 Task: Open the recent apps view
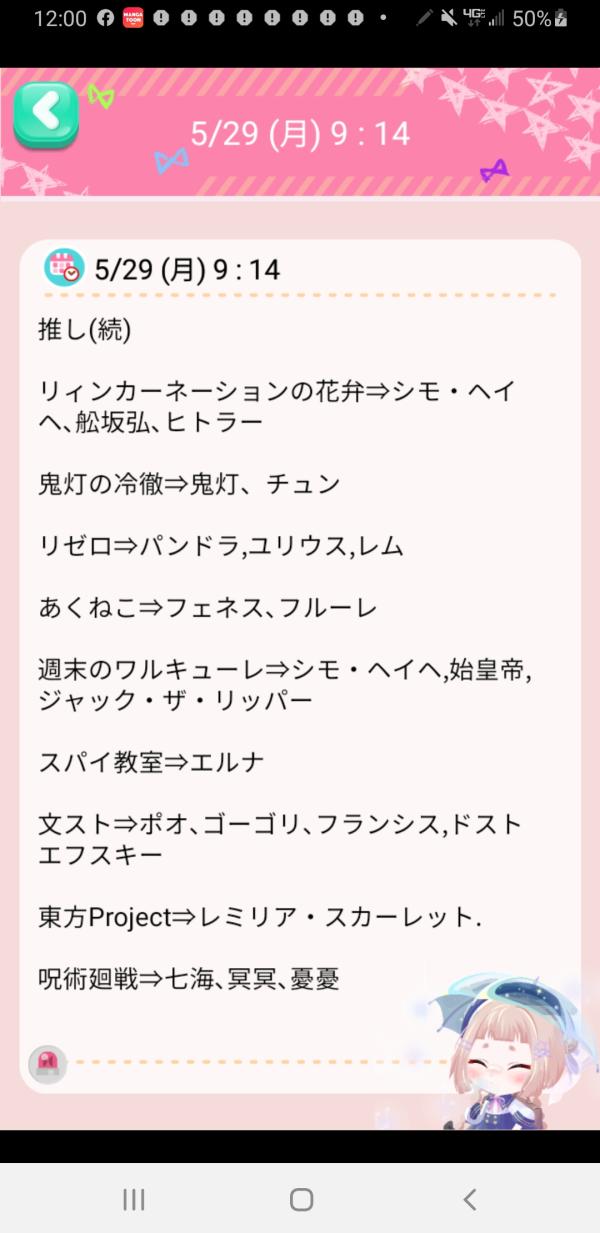(134, 1199)
